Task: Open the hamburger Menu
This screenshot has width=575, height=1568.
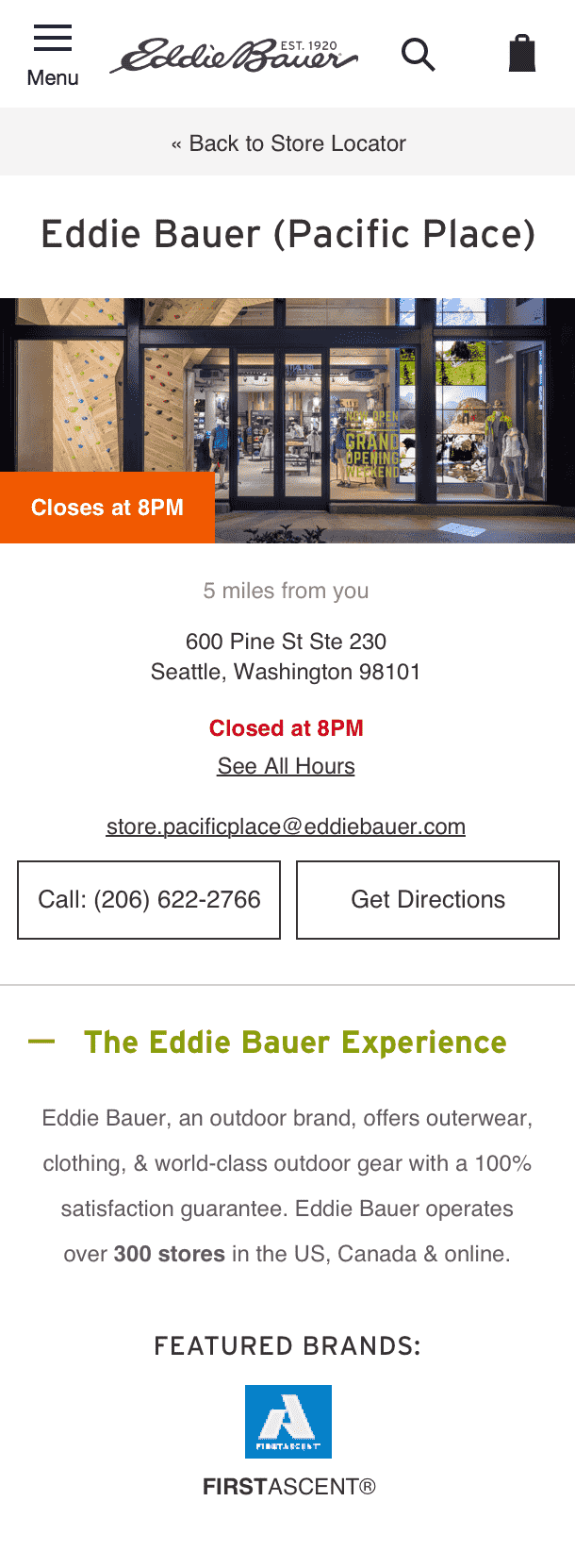Action: [53, 54]
